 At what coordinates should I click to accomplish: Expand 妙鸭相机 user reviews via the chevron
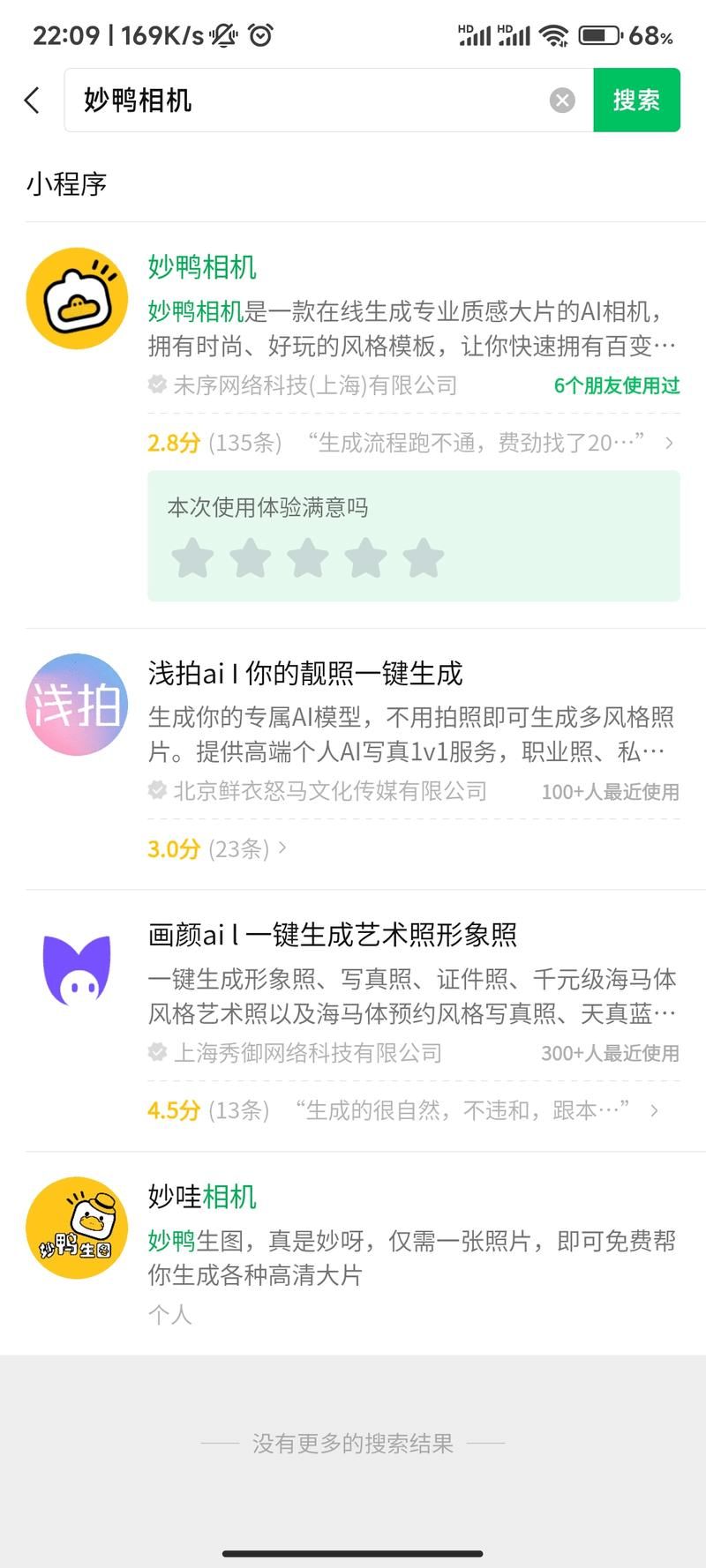(669, 443)
